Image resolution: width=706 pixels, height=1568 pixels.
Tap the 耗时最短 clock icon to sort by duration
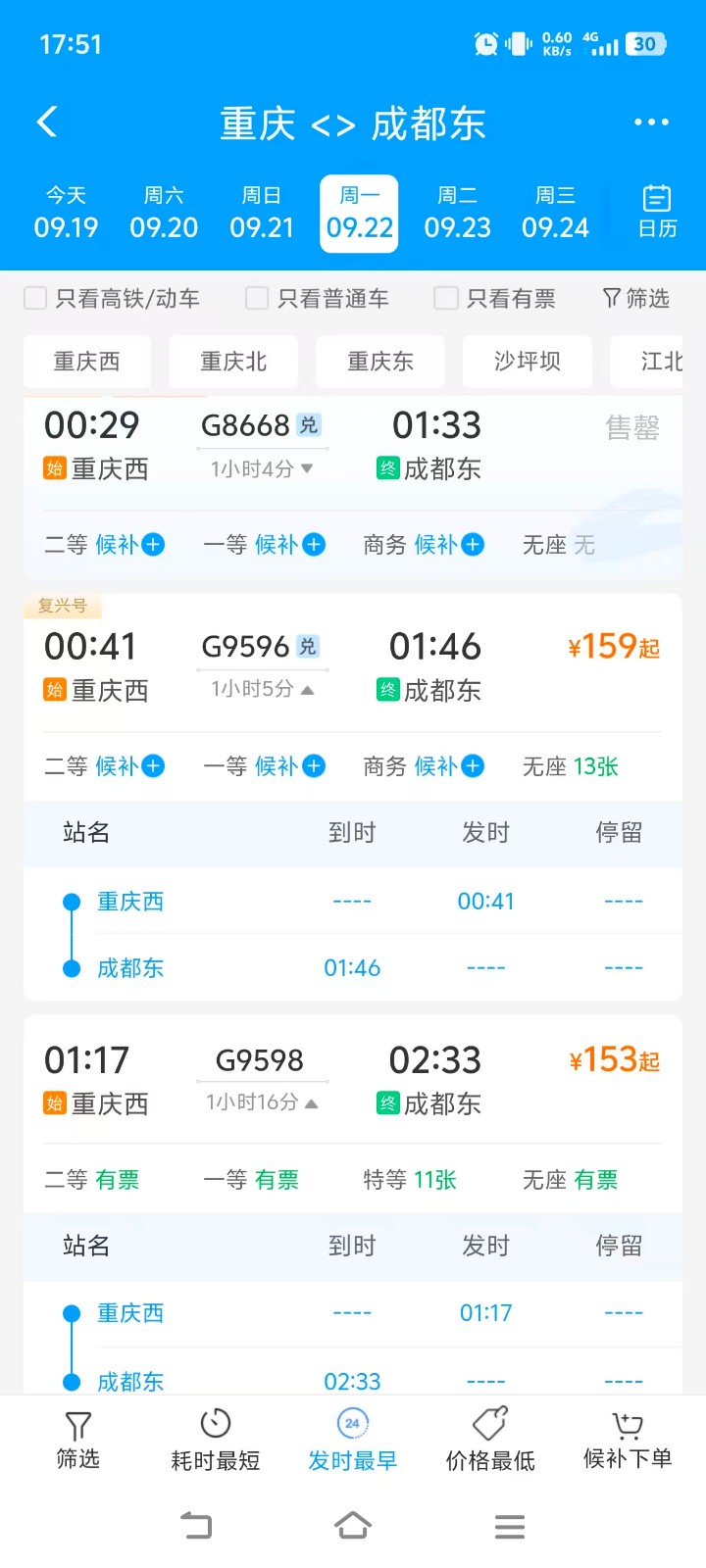point(215,1423)
